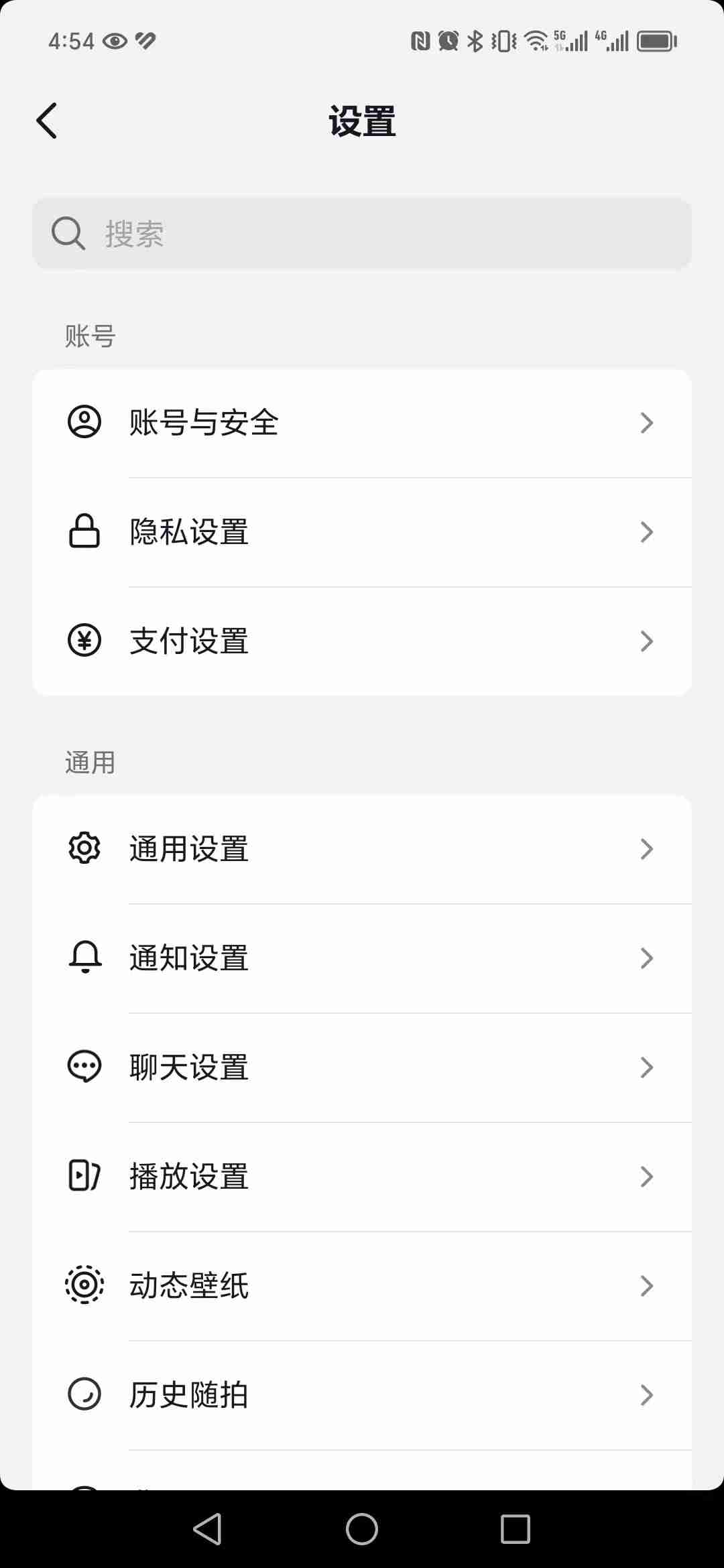Open the 聊天设置 entry
Screen dimensions: 724x1568
pos(362,1067)
